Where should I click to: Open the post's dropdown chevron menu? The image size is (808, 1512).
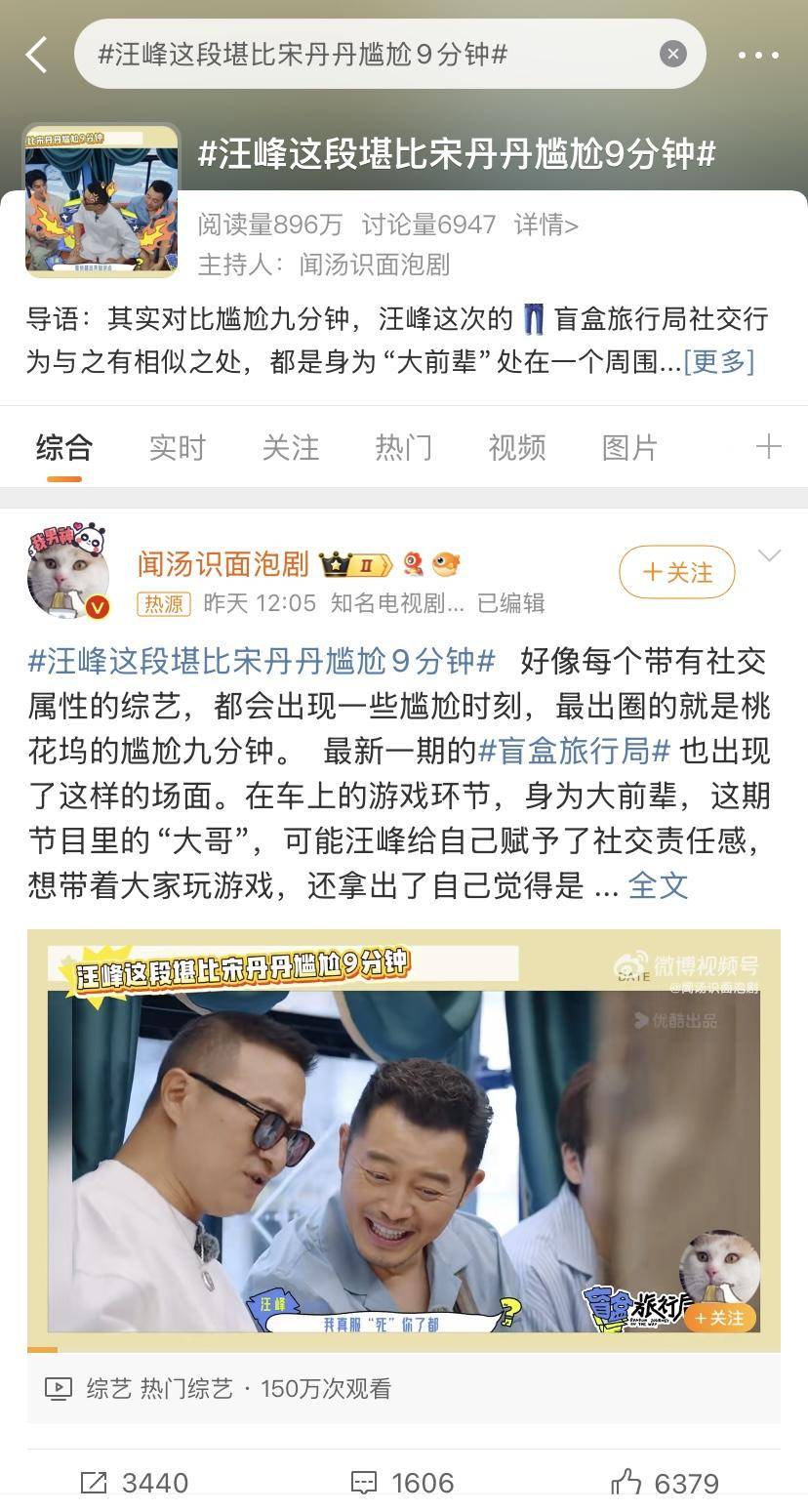coord(769,555)
